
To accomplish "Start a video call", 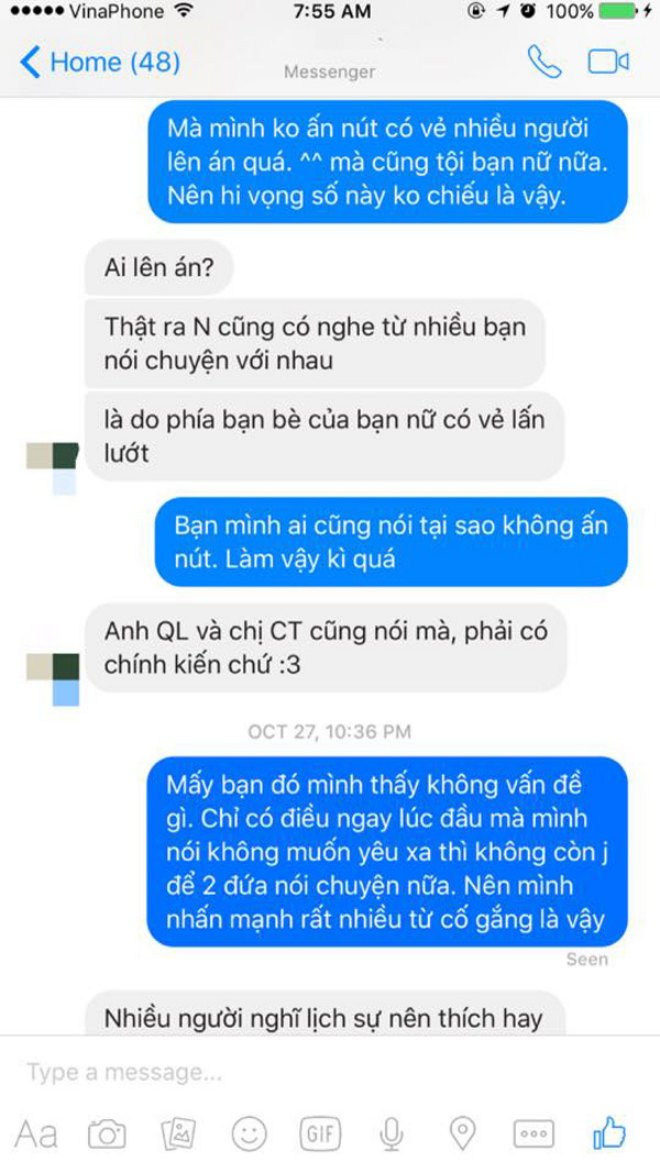I will [x=607, y=62].
